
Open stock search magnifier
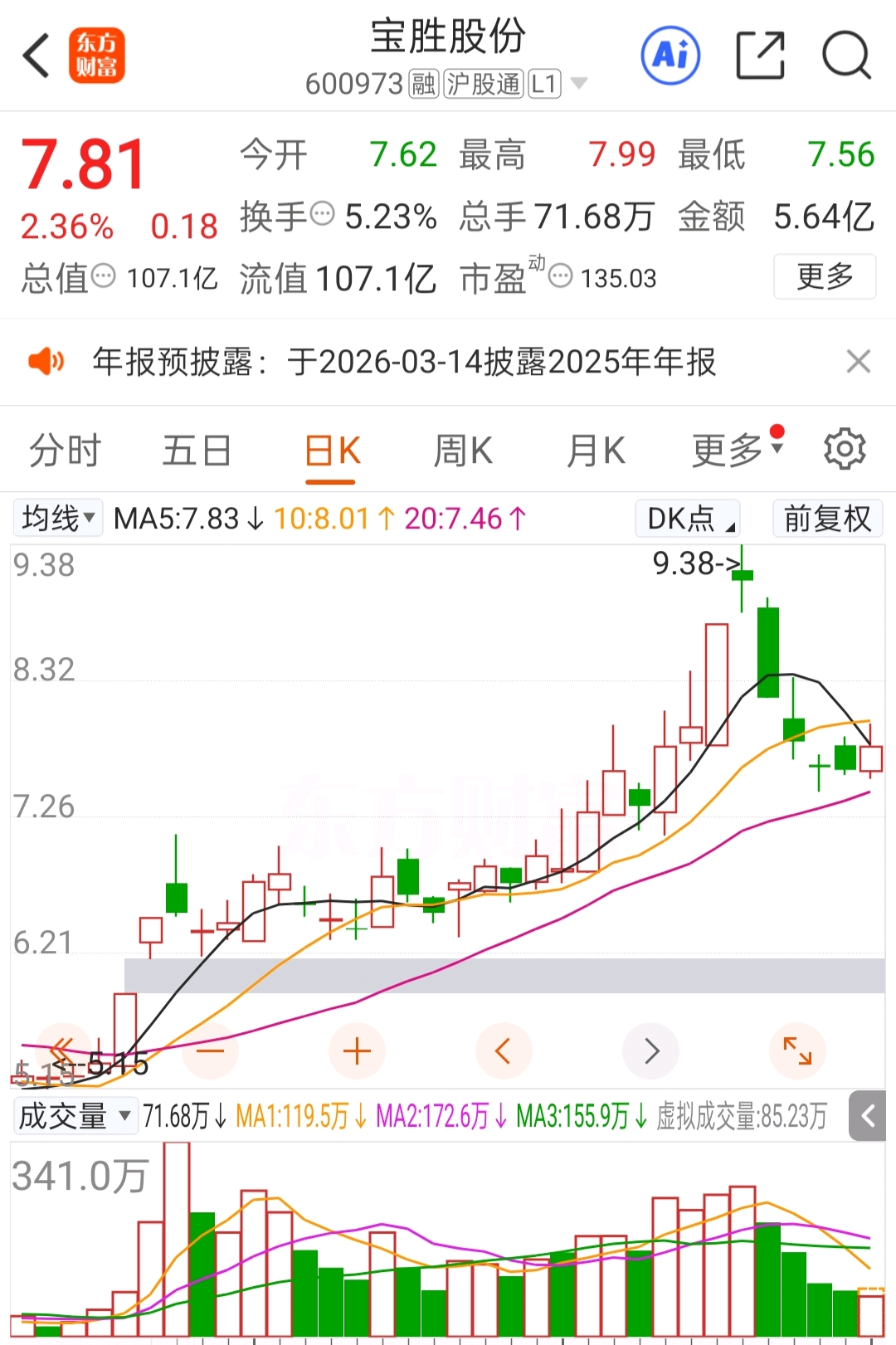[x=846, y=56]
